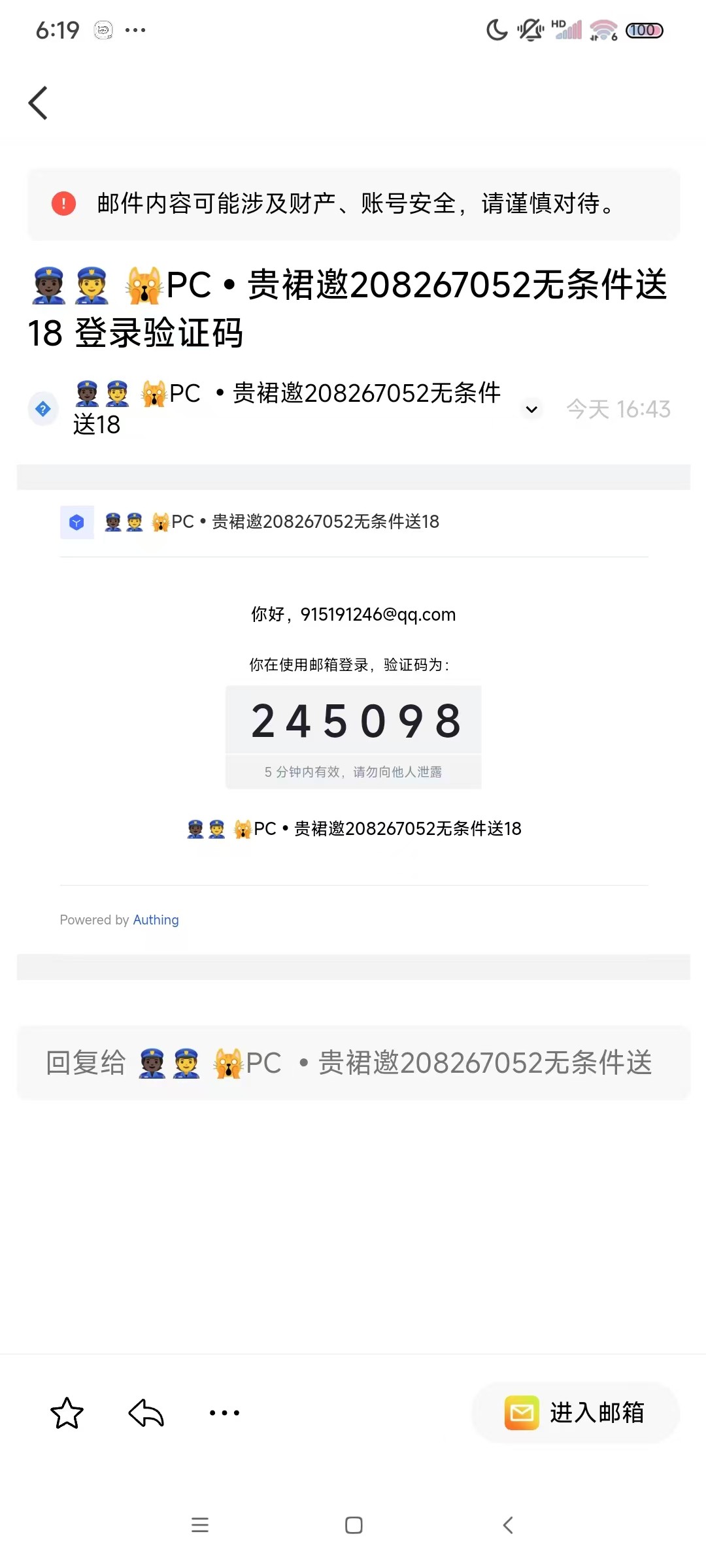Go to the system home screen

click(354, 1526)
